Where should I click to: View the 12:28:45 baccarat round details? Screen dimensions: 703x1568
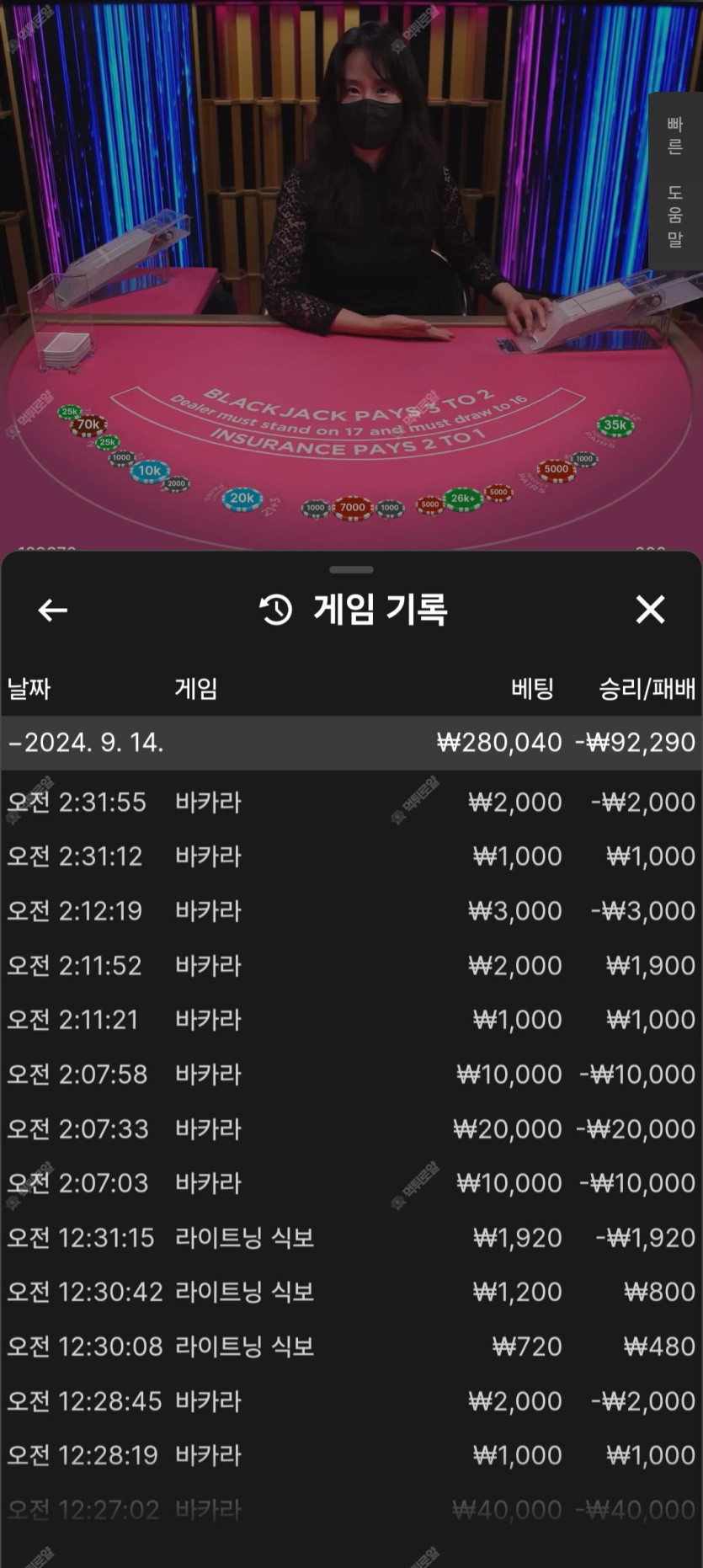click(x=351, y=1400)
